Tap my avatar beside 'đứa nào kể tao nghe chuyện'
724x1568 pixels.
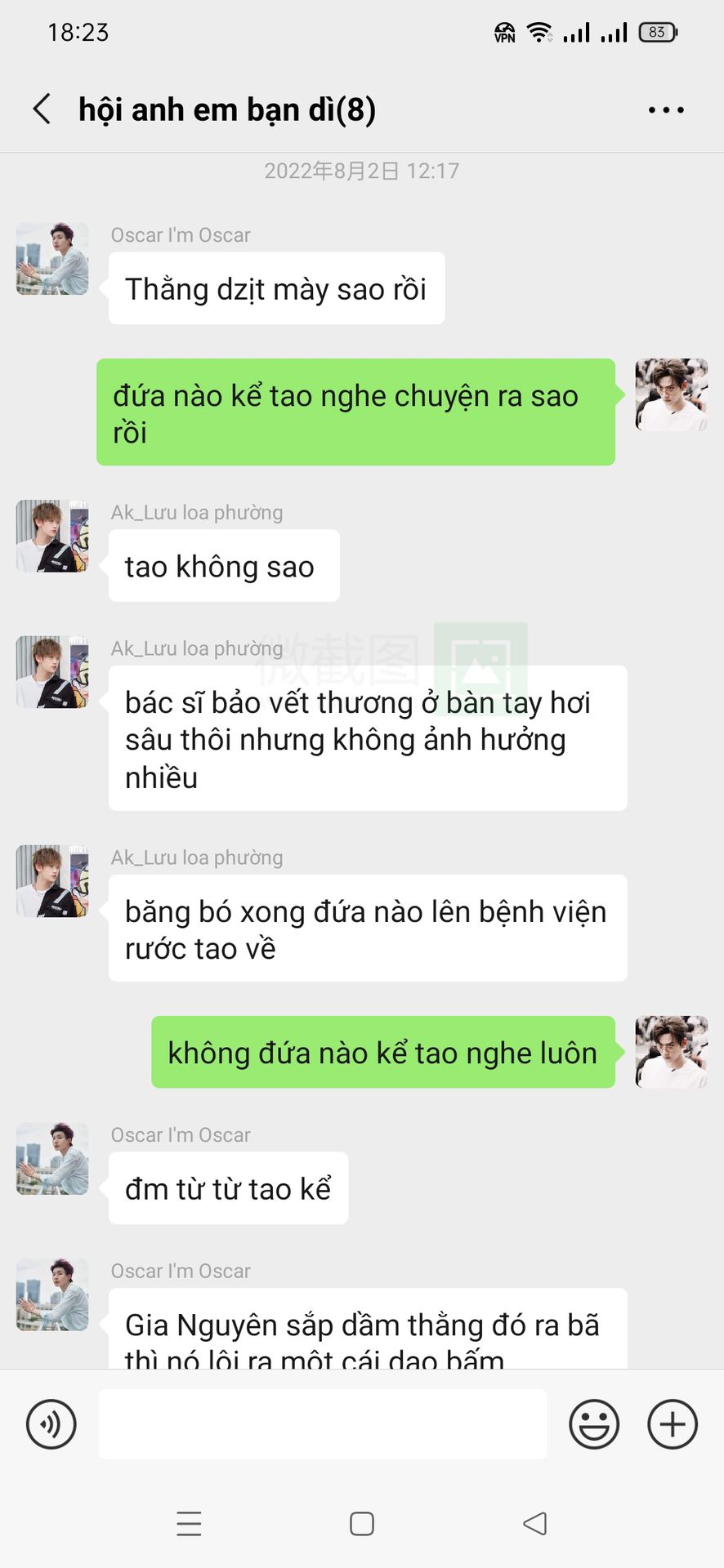[672, 394]
